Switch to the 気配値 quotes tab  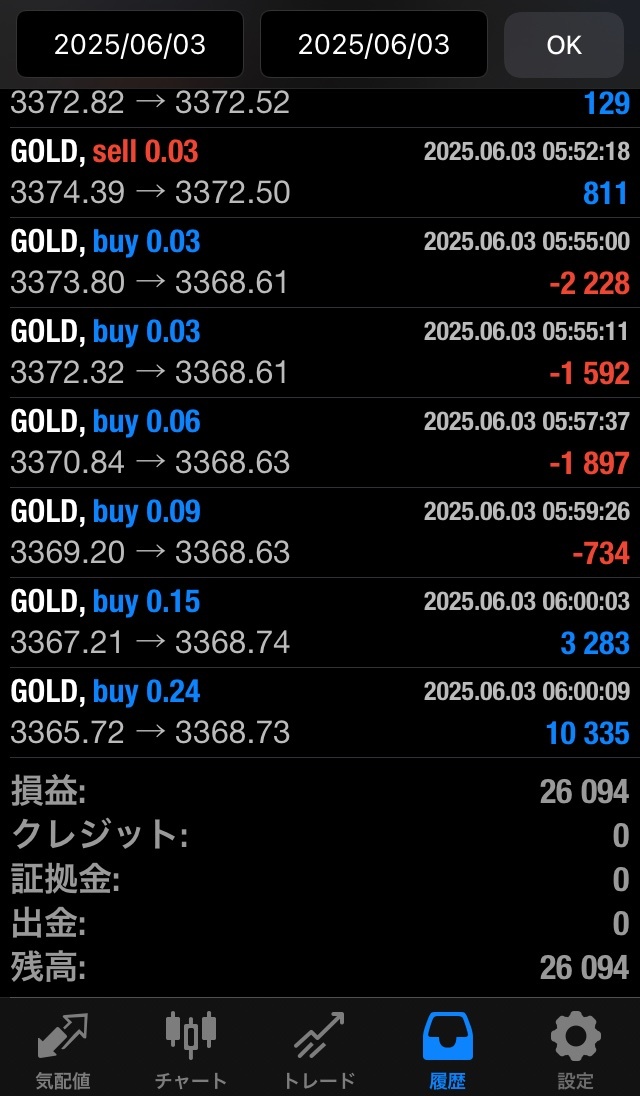pos(64,1048)
